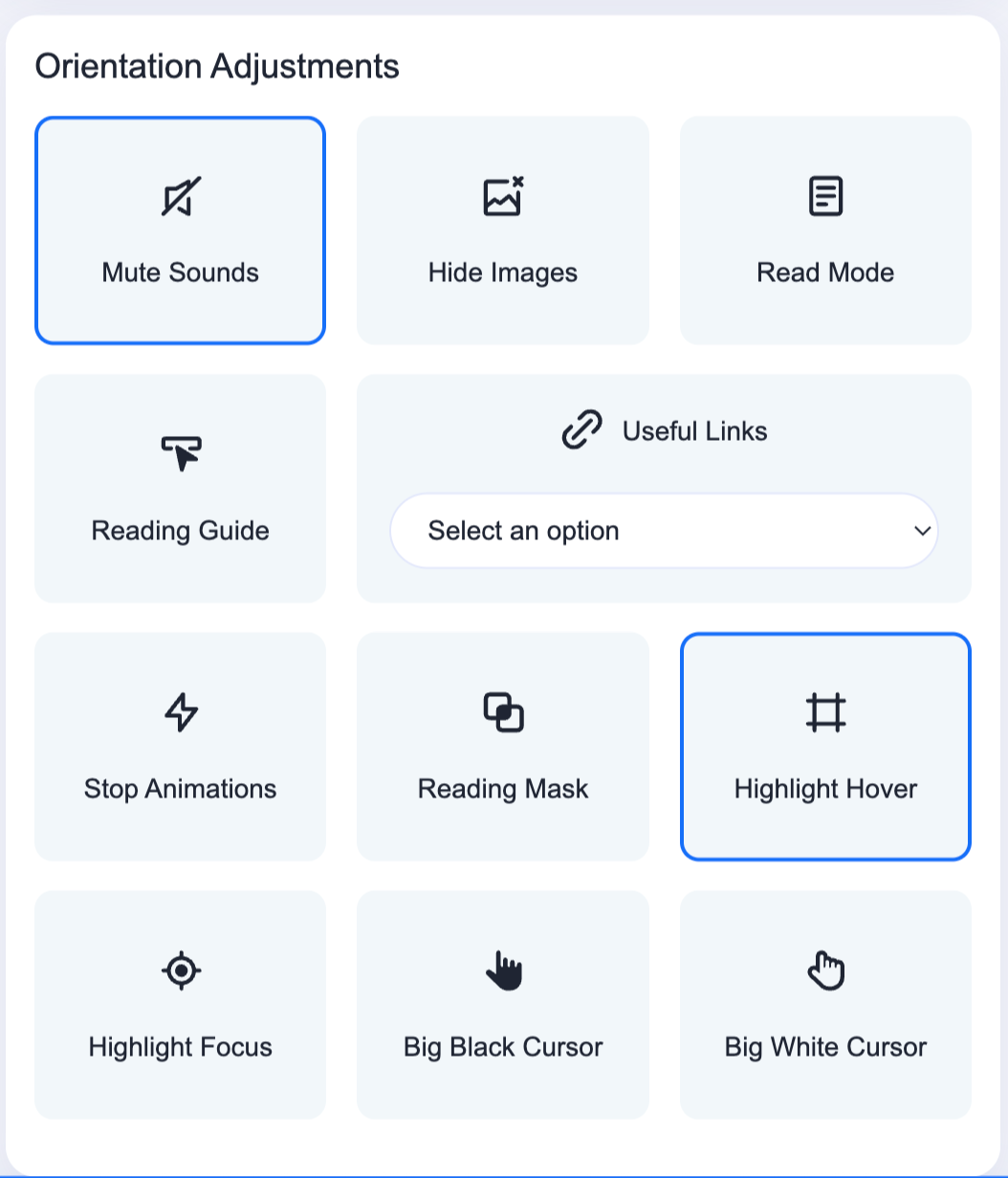
Task: Enable Stop Animations
Action: [x=180, y=747]
